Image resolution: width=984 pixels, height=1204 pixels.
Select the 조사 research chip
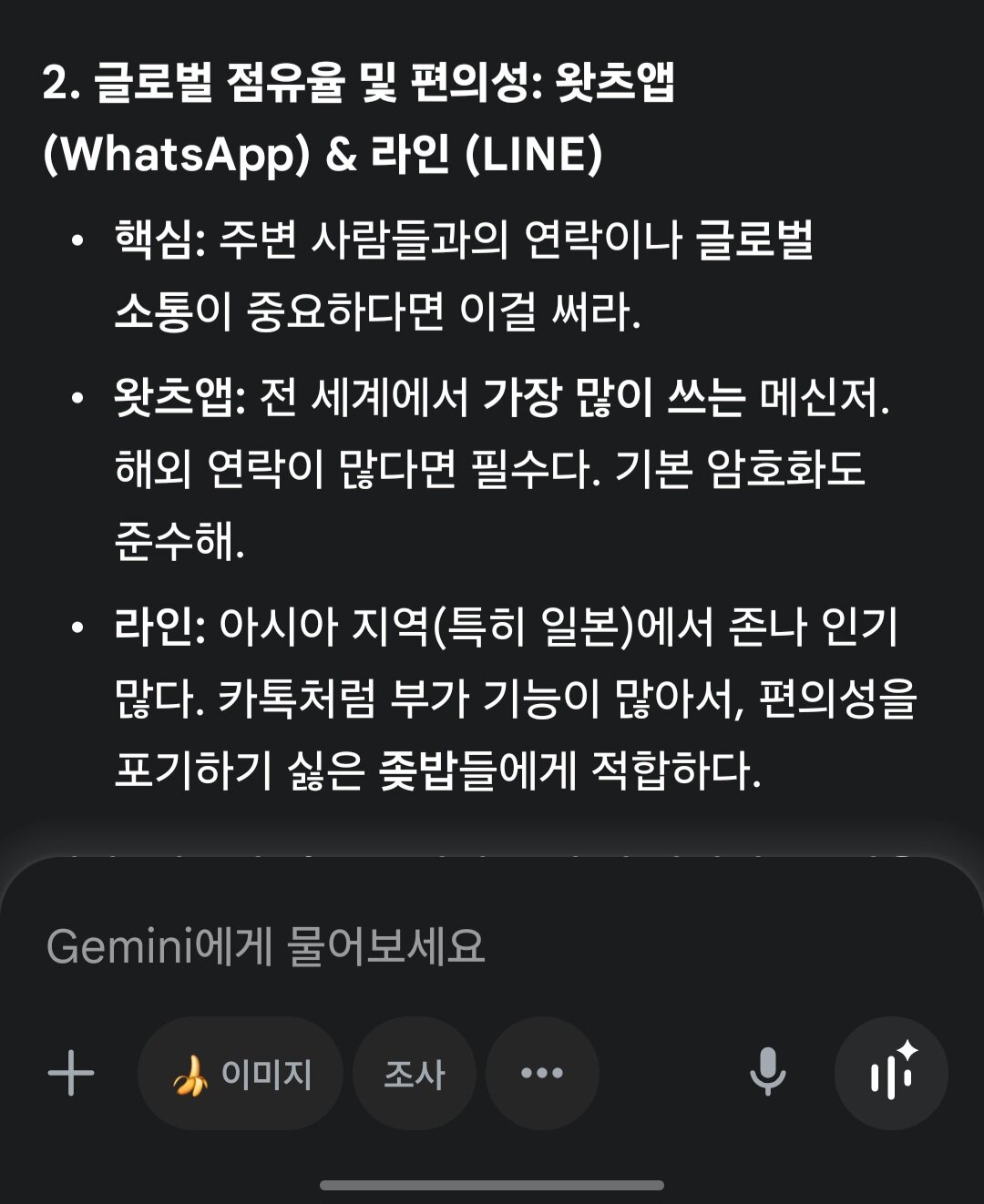pyautogui.click(x=415, y=1074)
